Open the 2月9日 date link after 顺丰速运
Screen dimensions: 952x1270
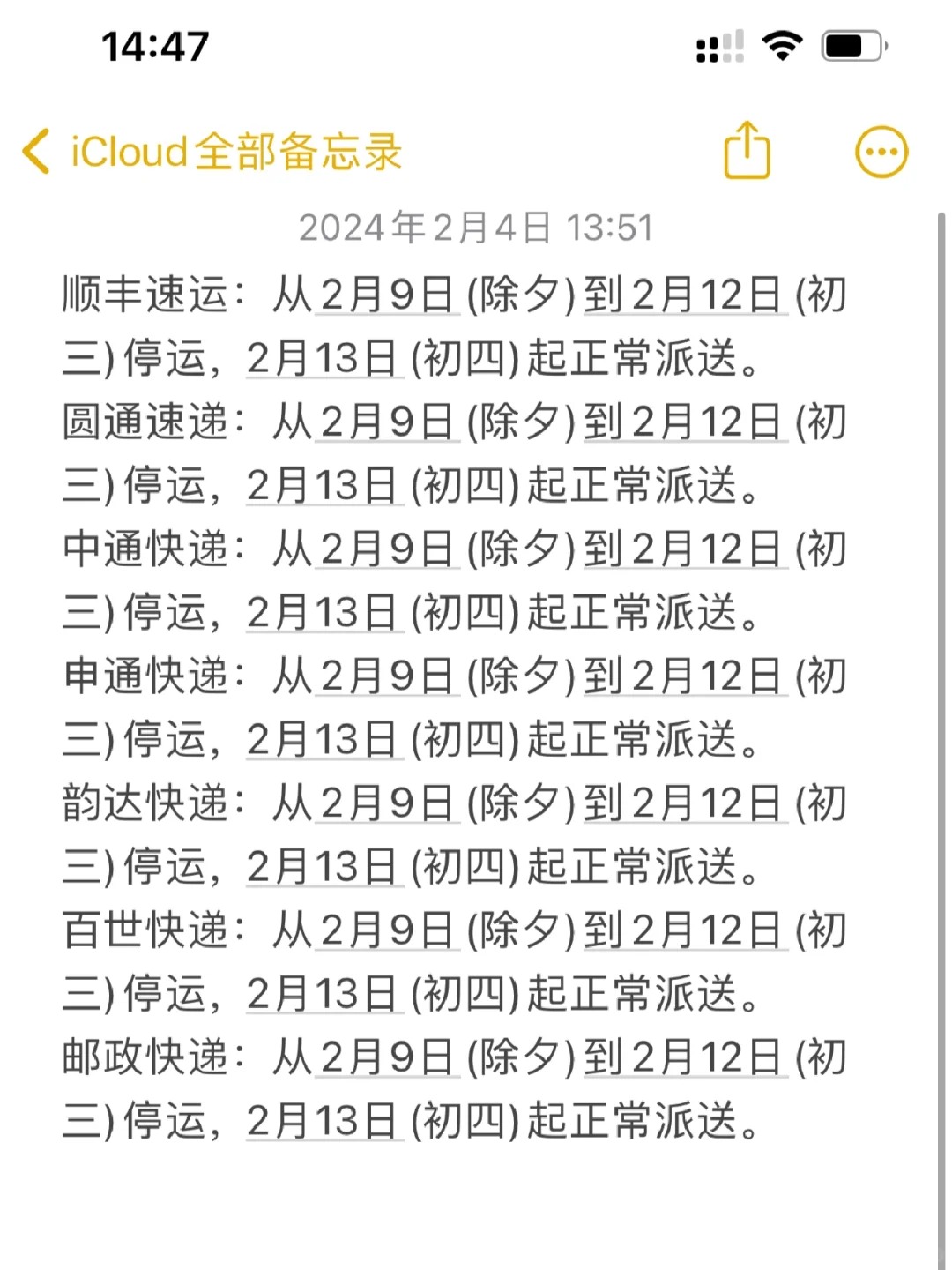pyautogui.click(x=387, y=295)
